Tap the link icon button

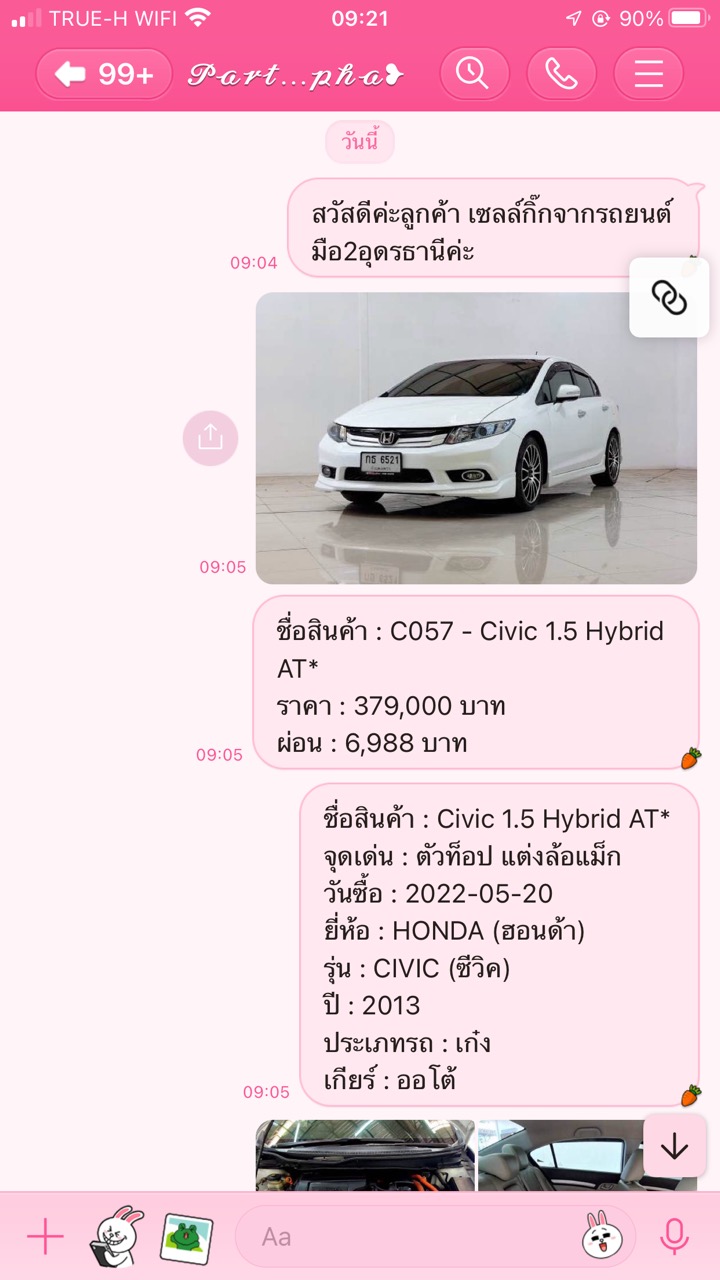[x=669, y=297]
